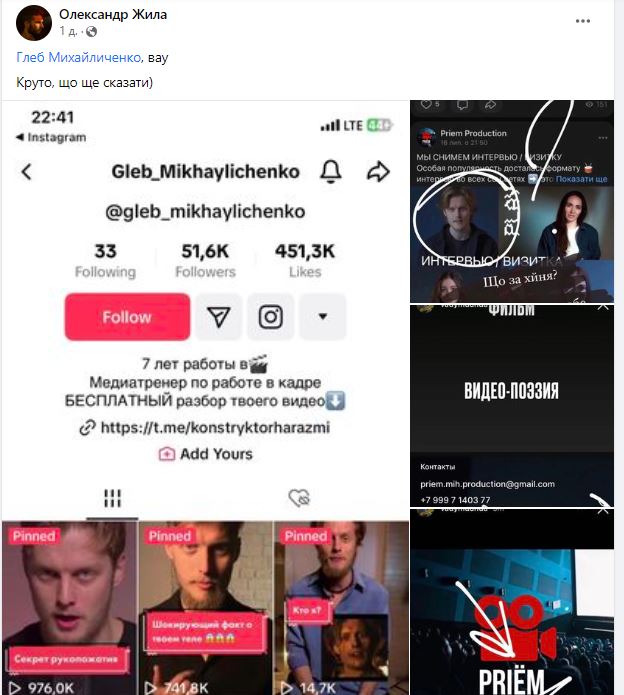Open the post's three-dot options menu
The height and width of the screenshot is (695, 624).
(583, 21)
